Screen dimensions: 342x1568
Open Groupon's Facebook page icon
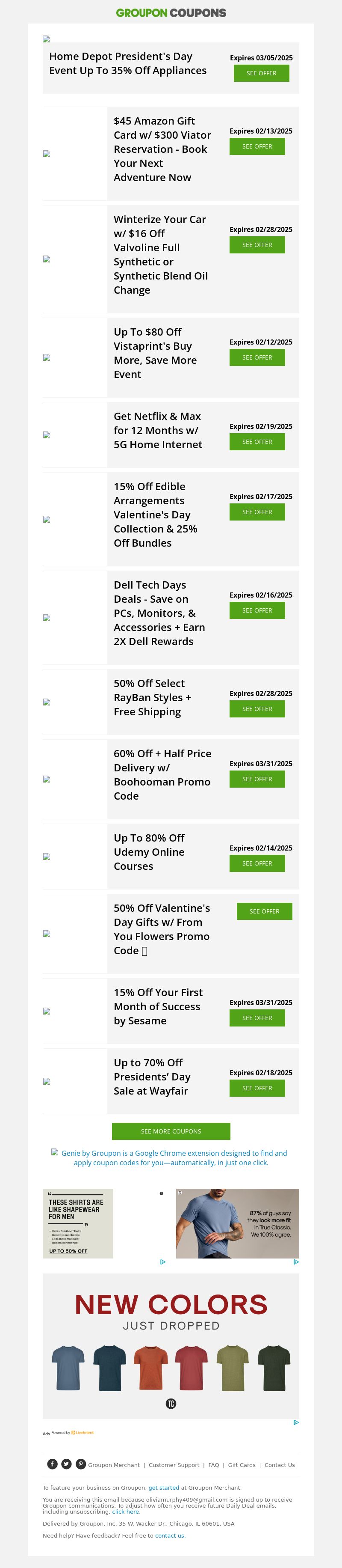[52, 1464]
